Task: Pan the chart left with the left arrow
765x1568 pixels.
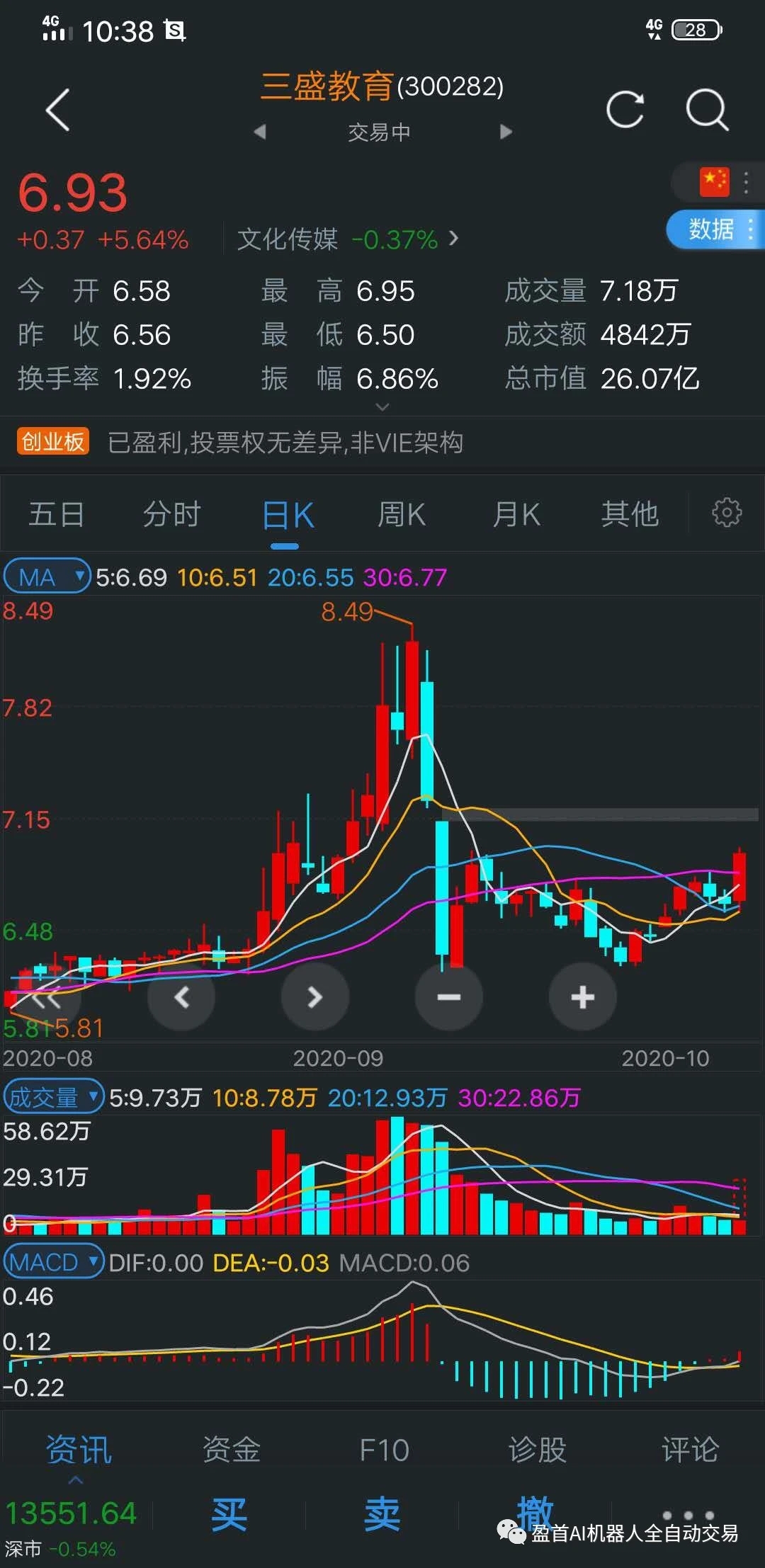Action: pos(182,996)
